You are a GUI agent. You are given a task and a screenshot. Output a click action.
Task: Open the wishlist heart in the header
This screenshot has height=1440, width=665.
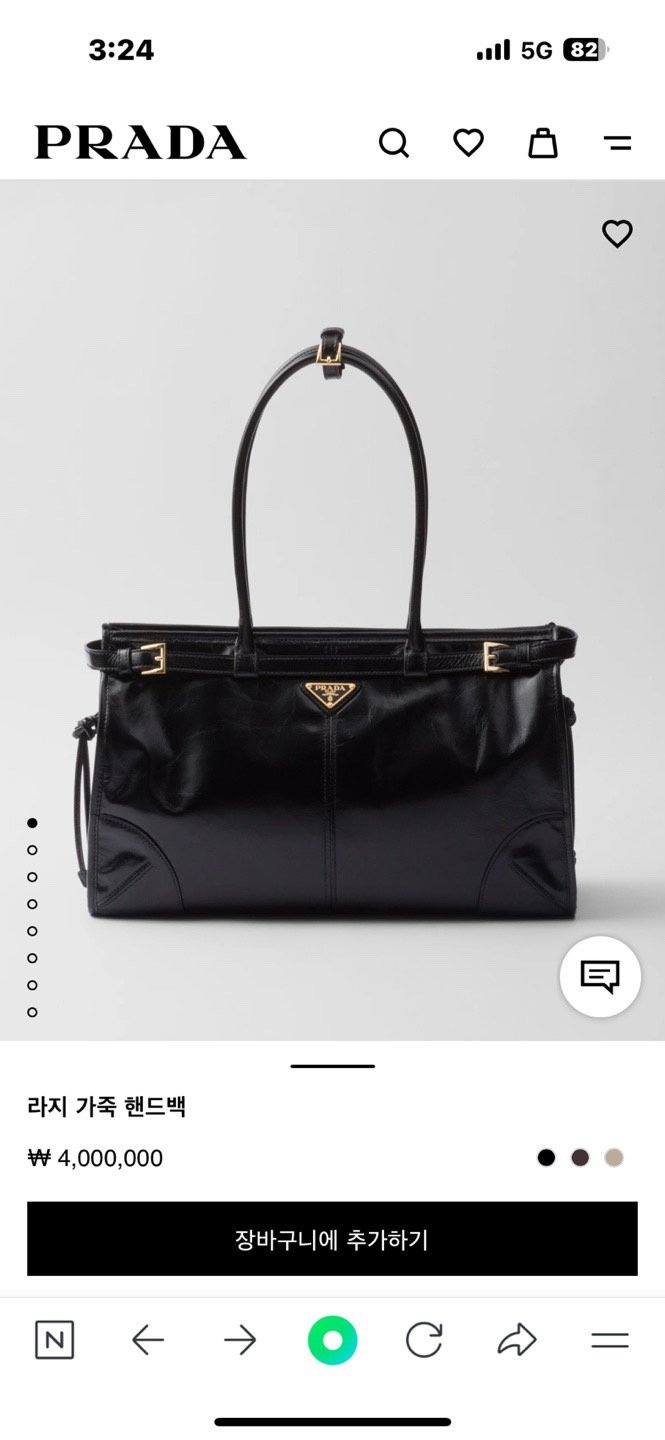pyautogui.click(x=468, y=143)
